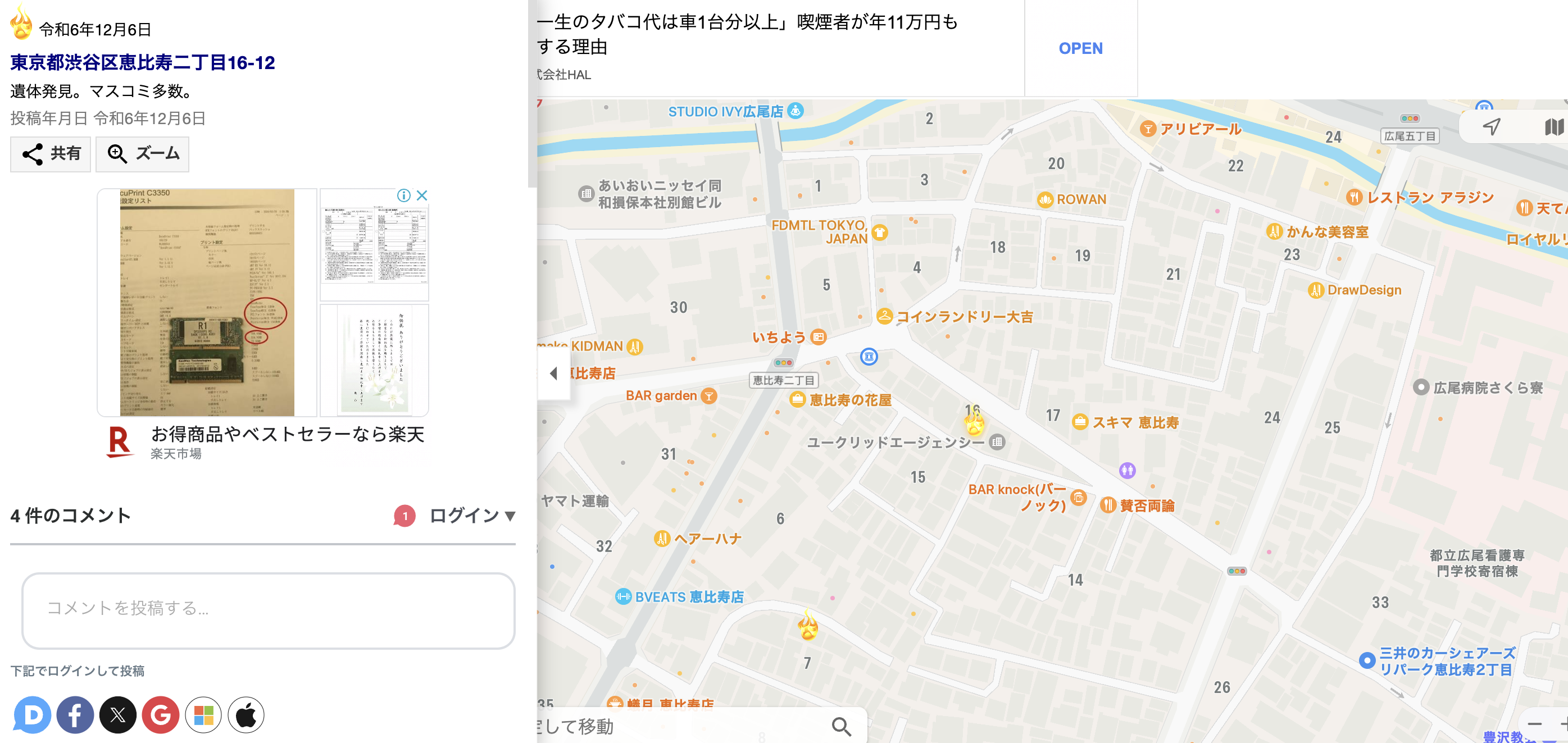Tap OPEN on the top ad

click(x=1080, y=49)
